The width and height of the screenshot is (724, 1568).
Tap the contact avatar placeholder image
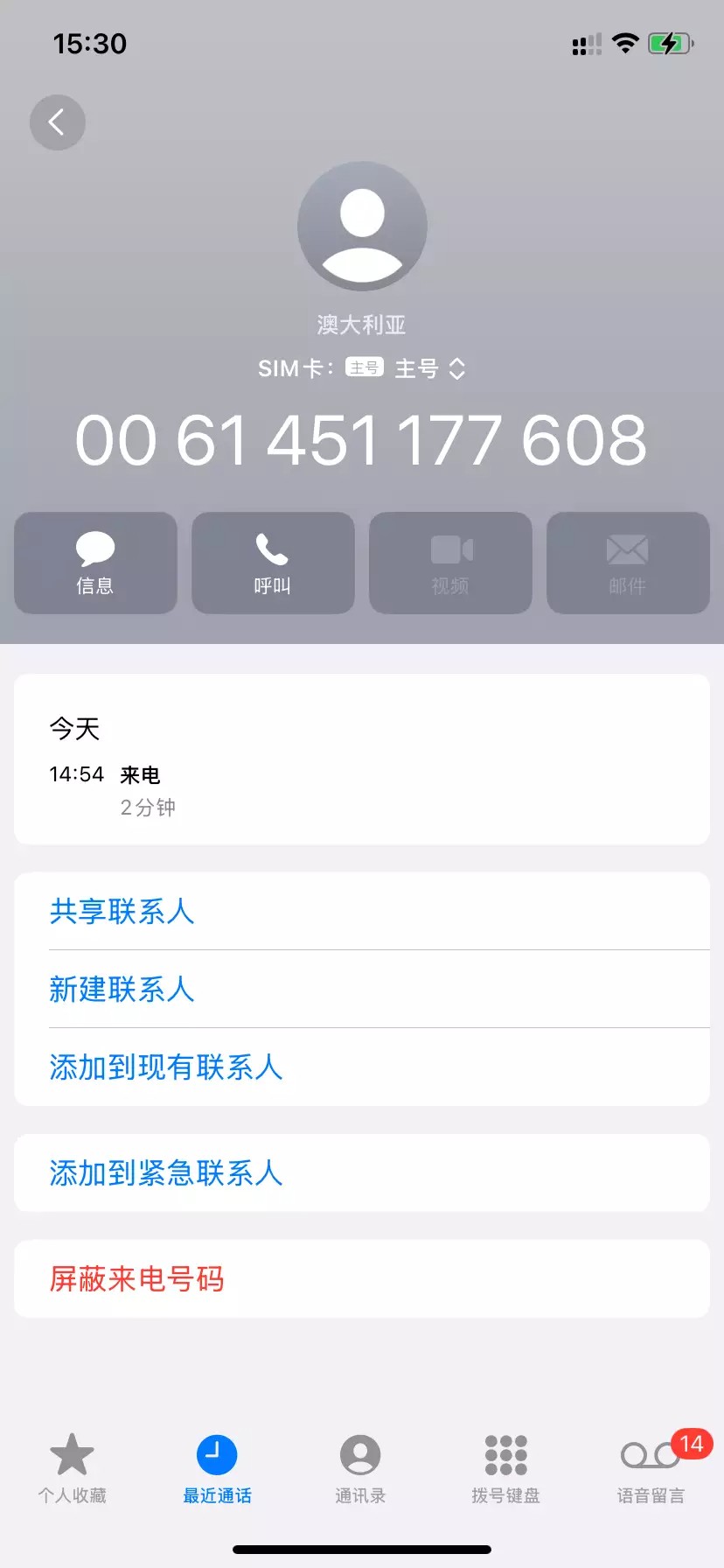coord(362,226)
